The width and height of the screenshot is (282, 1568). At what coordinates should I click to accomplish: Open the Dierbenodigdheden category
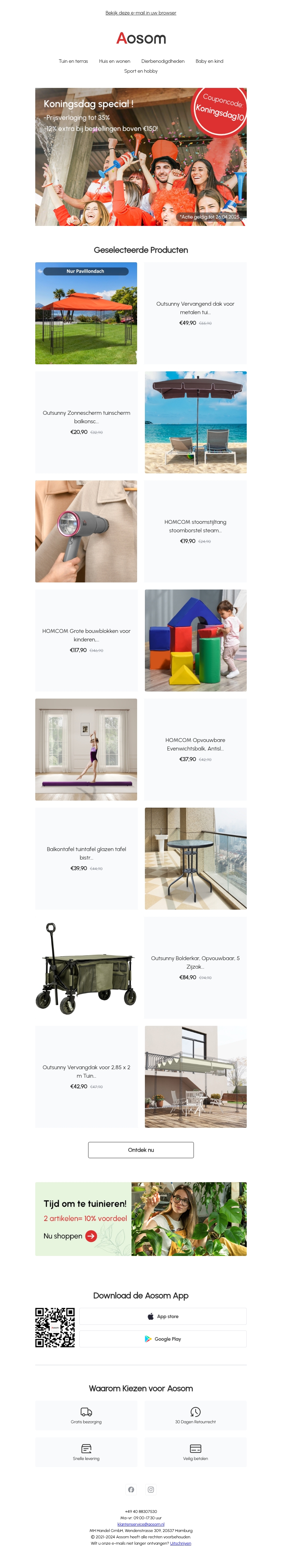point(162,61)
